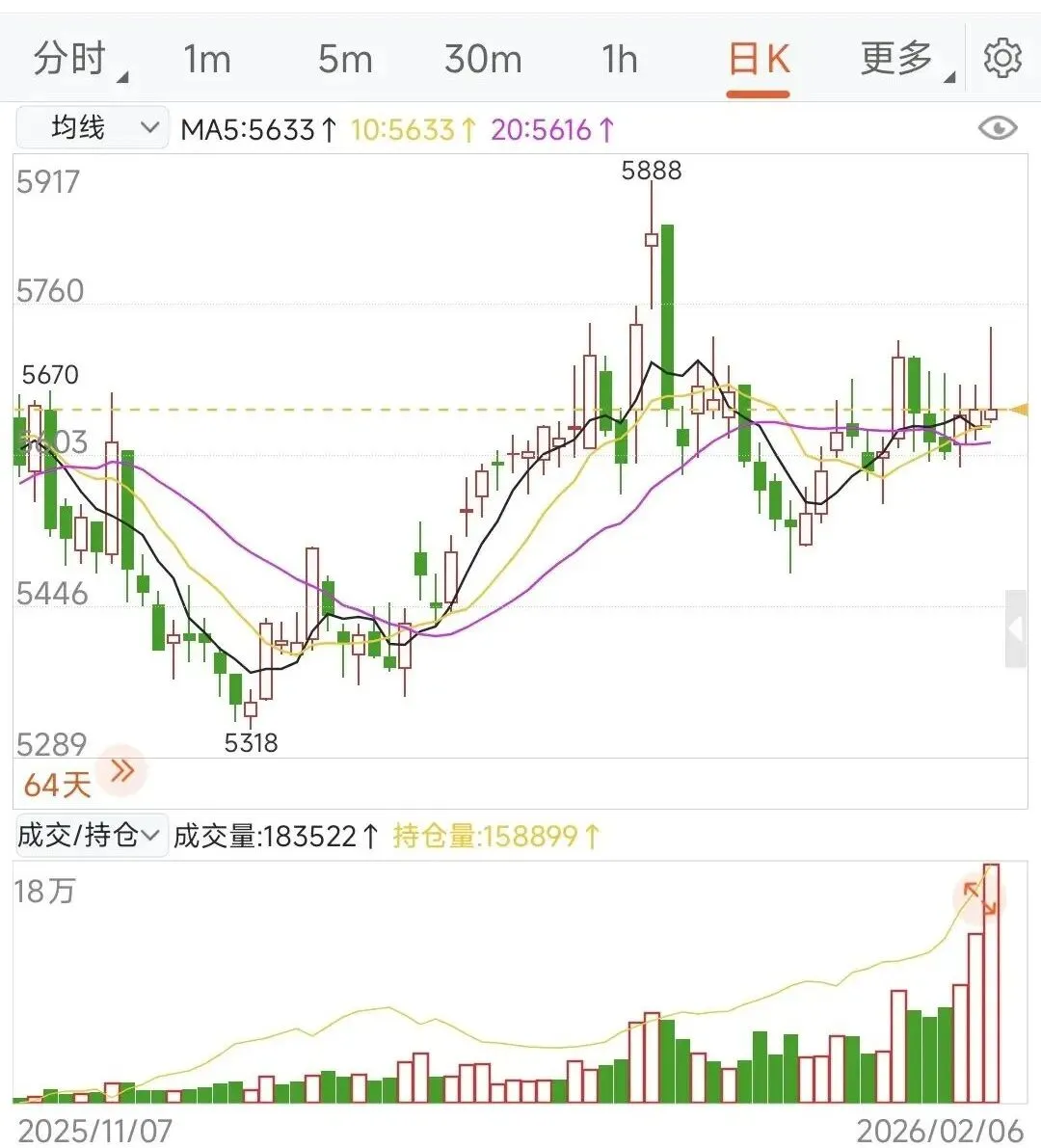The image size is (1041, 1148).
Task: Toggle moving average visibility eye icon
Action: point(997,128)
